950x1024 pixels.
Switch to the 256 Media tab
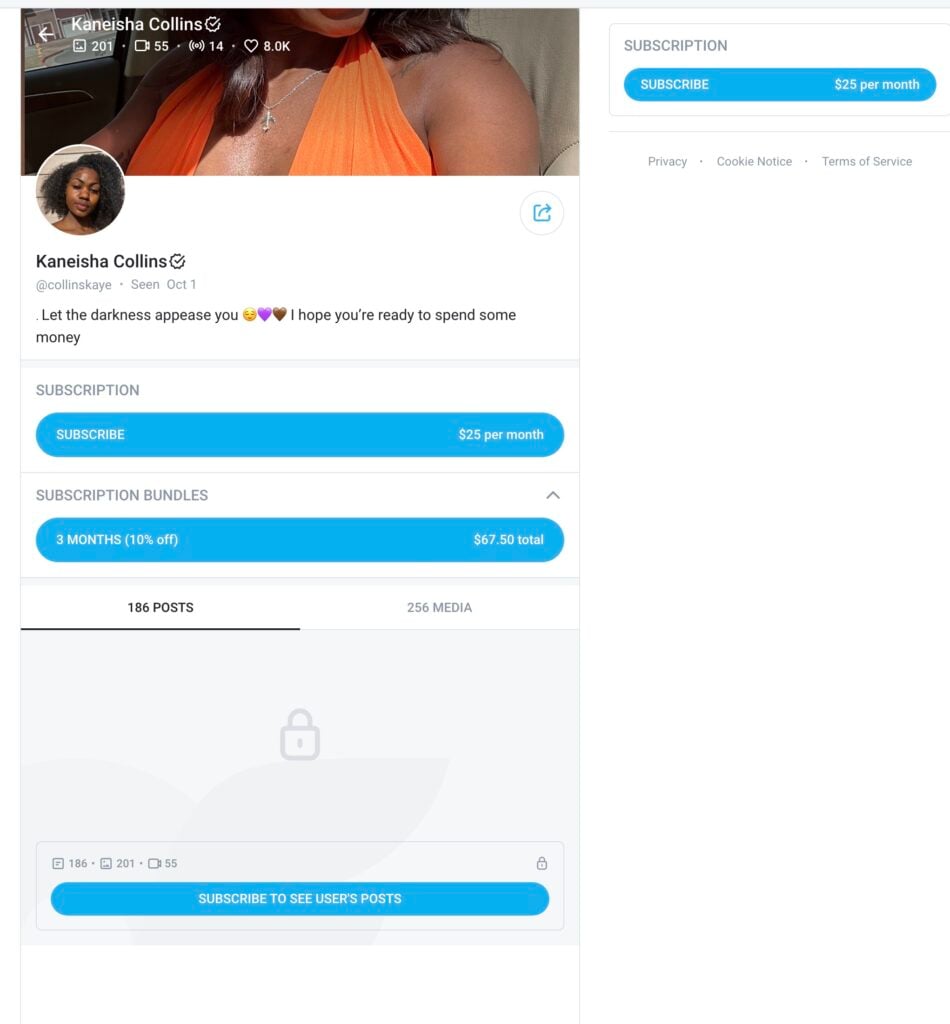pyautogui.click(x=439, y=607)
